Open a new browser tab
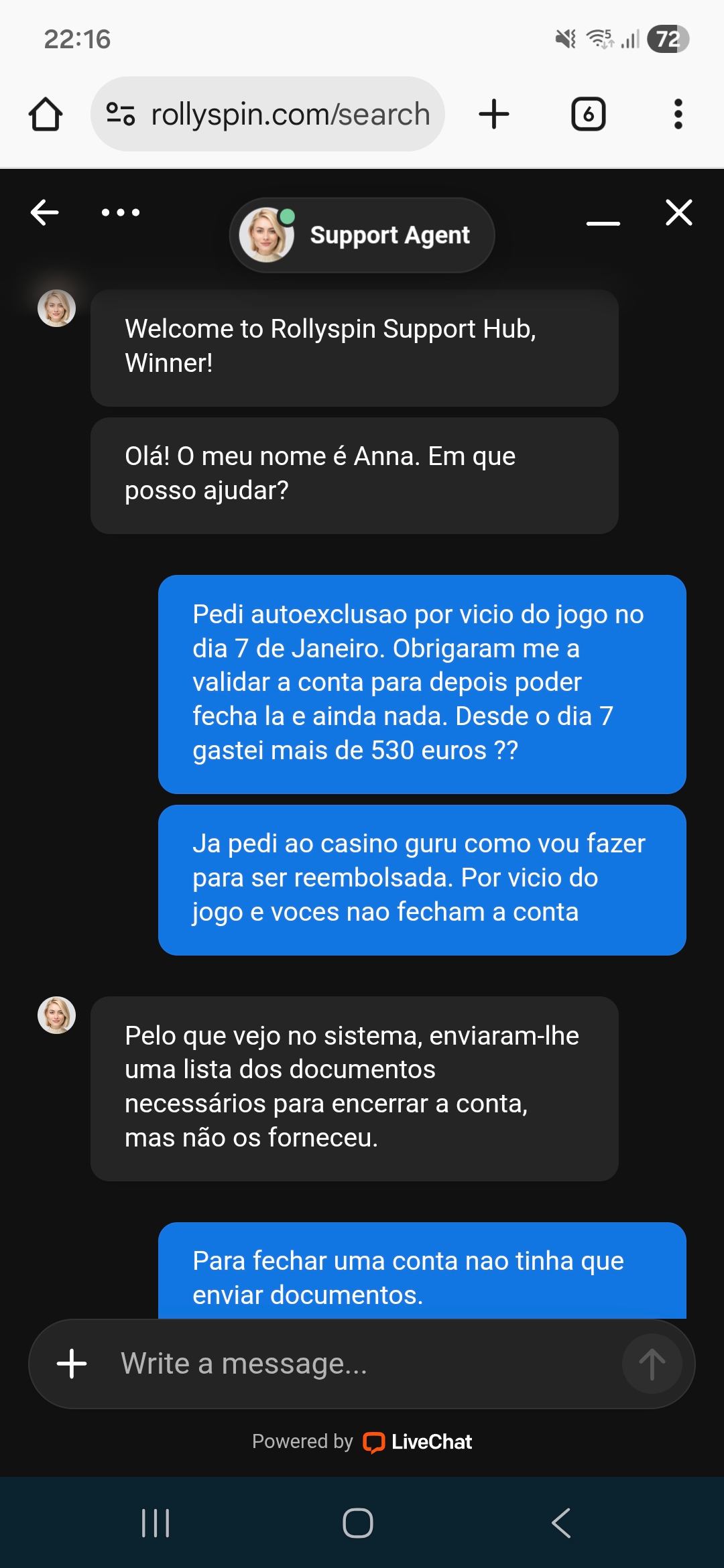The height and width of the screenshot is (1568, 724). click(x=494, y=114)
